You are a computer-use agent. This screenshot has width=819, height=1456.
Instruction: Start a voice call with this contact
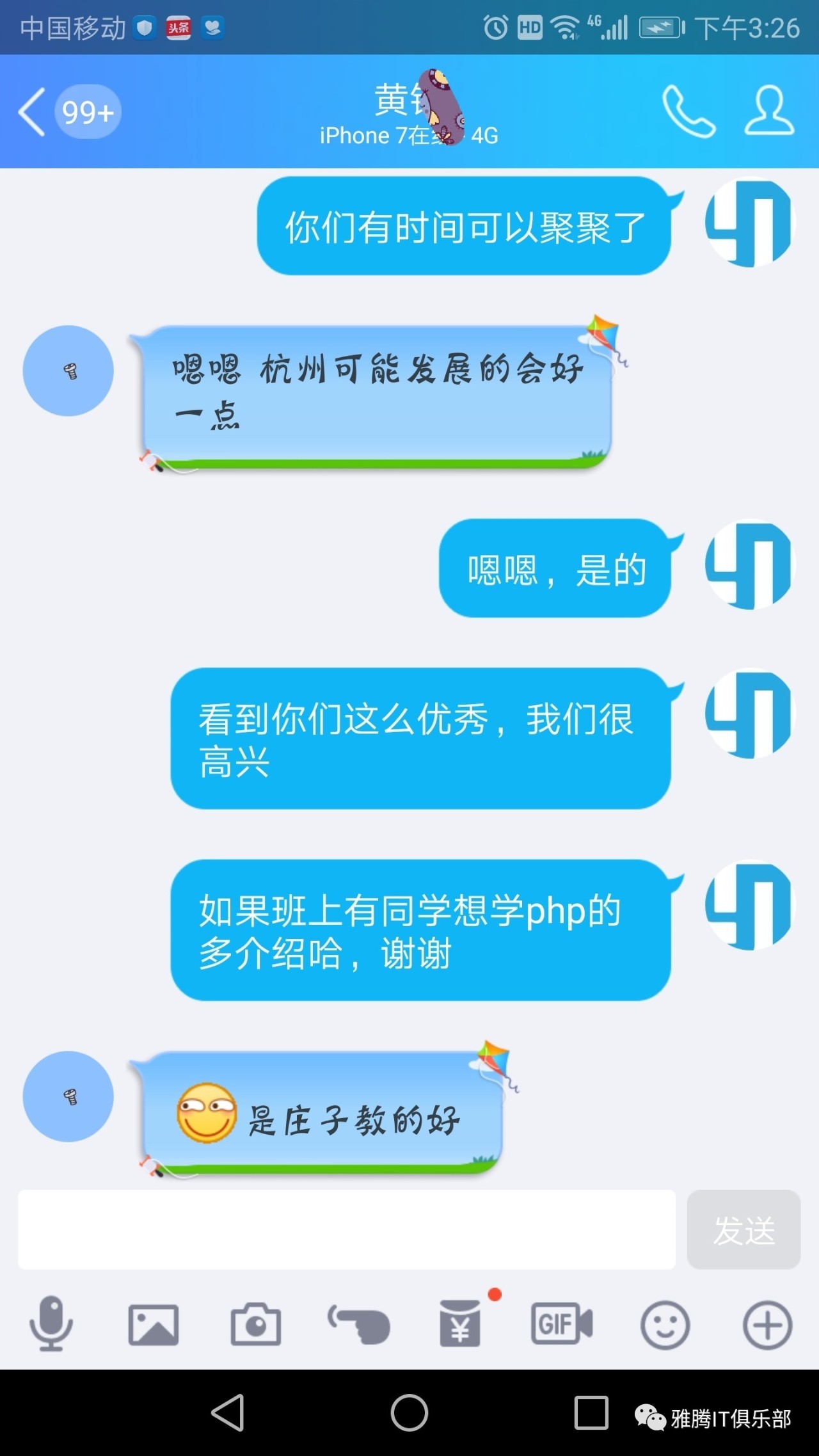click(x=688, y=112)
